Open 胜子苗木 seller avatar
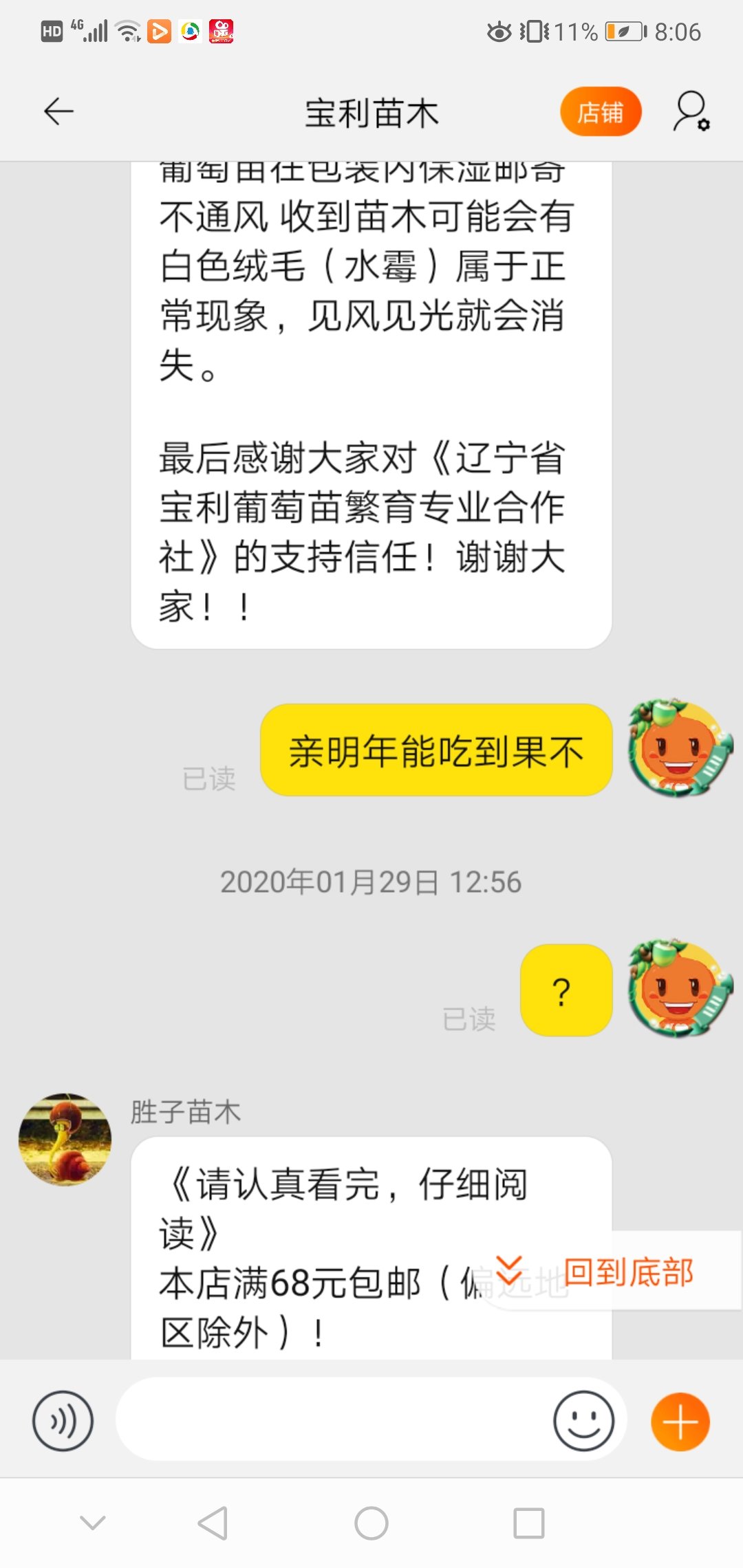The image size is (743, 1568). 65,1139
